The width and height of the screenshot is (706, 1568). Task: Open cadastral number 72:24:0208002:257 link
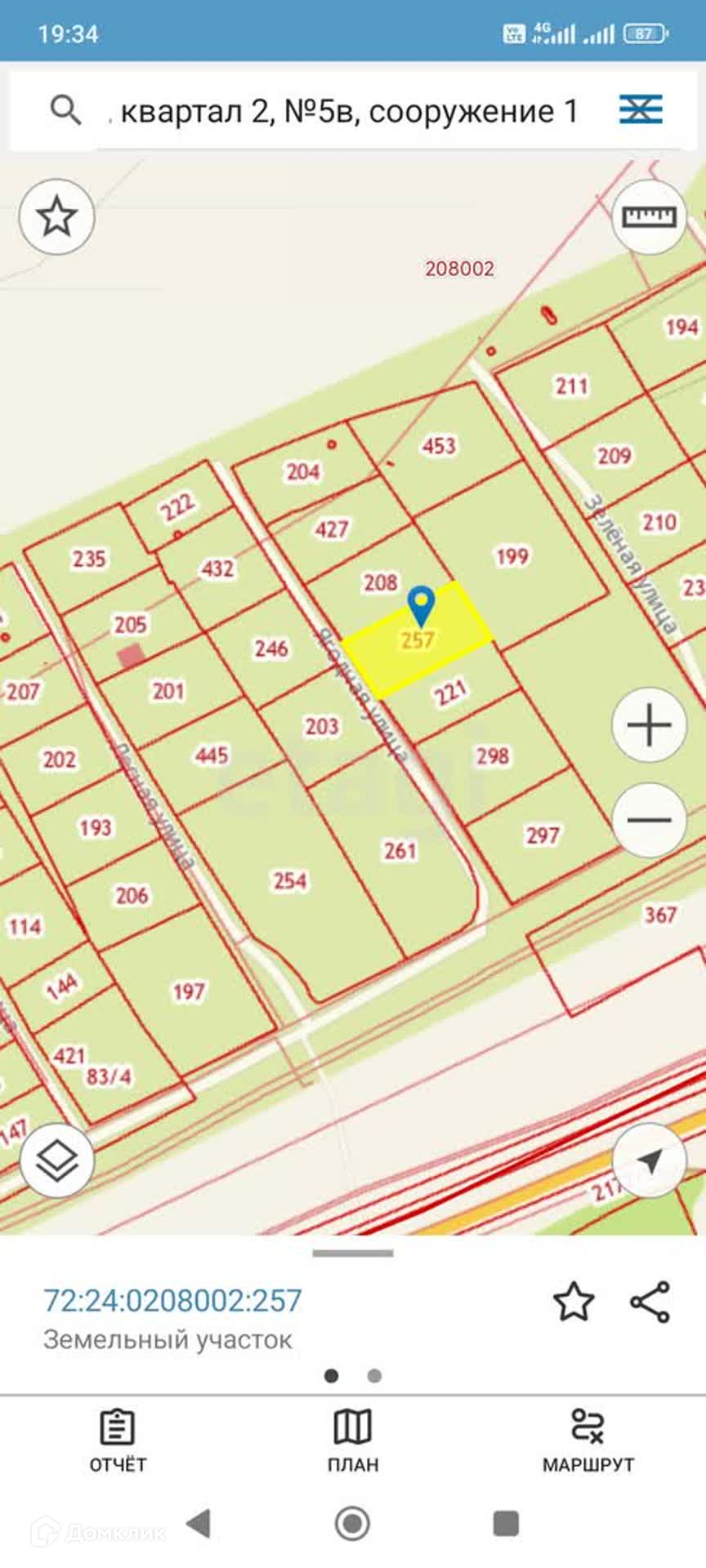point(172,1300)
